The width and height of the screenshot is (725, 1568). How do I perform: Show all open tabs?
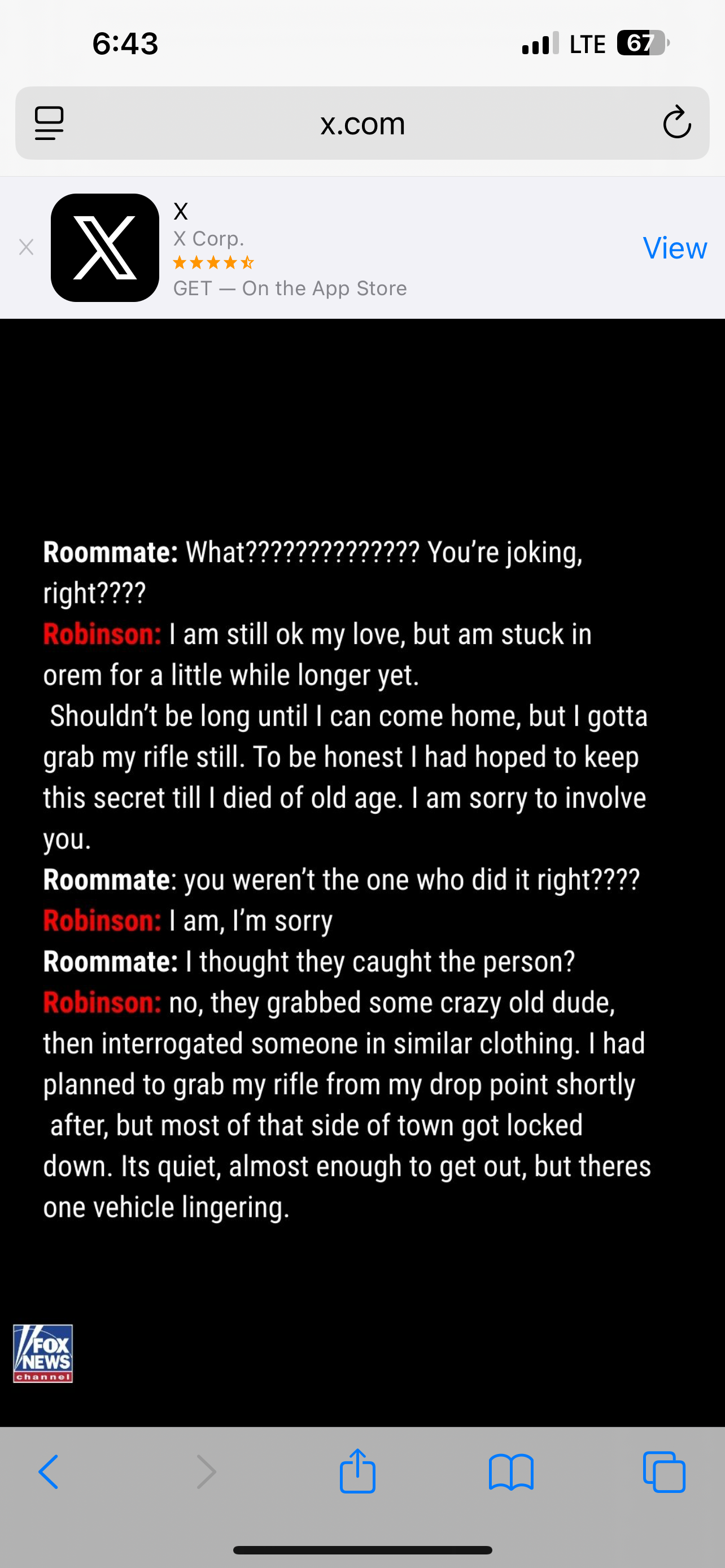click(664, 1472)
